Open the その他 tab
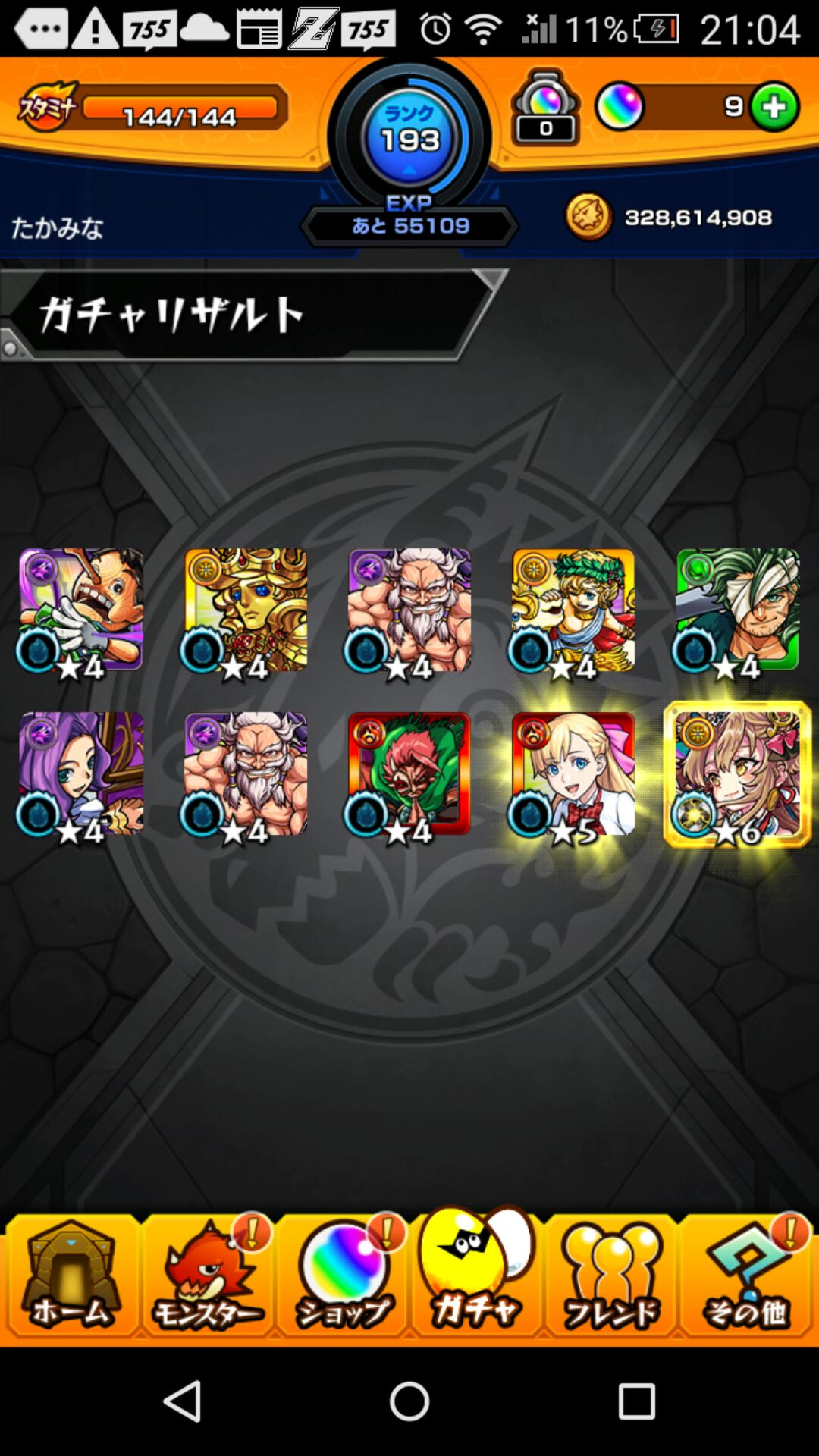Screen dimensions: 819x1456 coord(747,1276)
